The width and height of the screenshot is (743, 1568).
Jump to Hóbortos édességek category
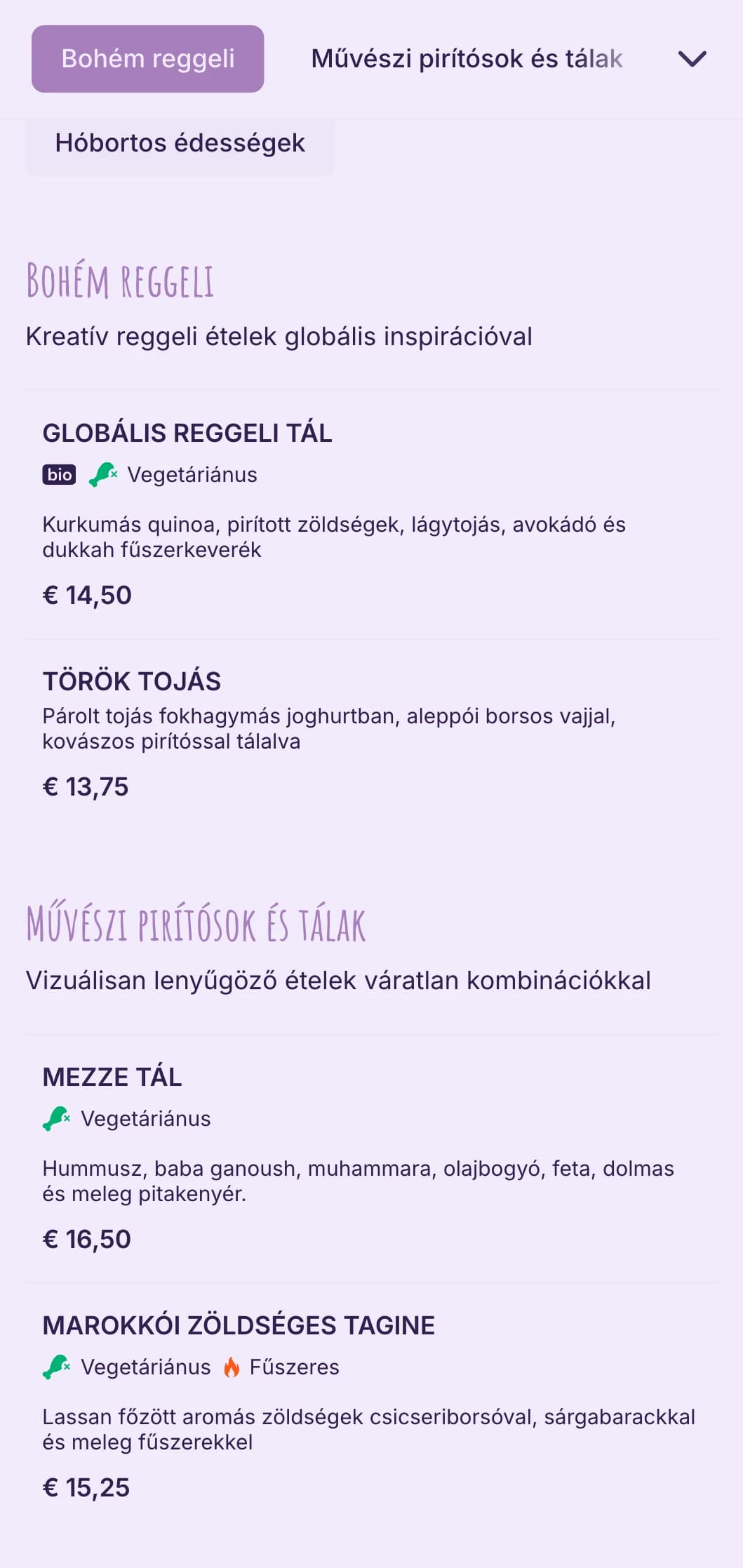tap(180, 143)
